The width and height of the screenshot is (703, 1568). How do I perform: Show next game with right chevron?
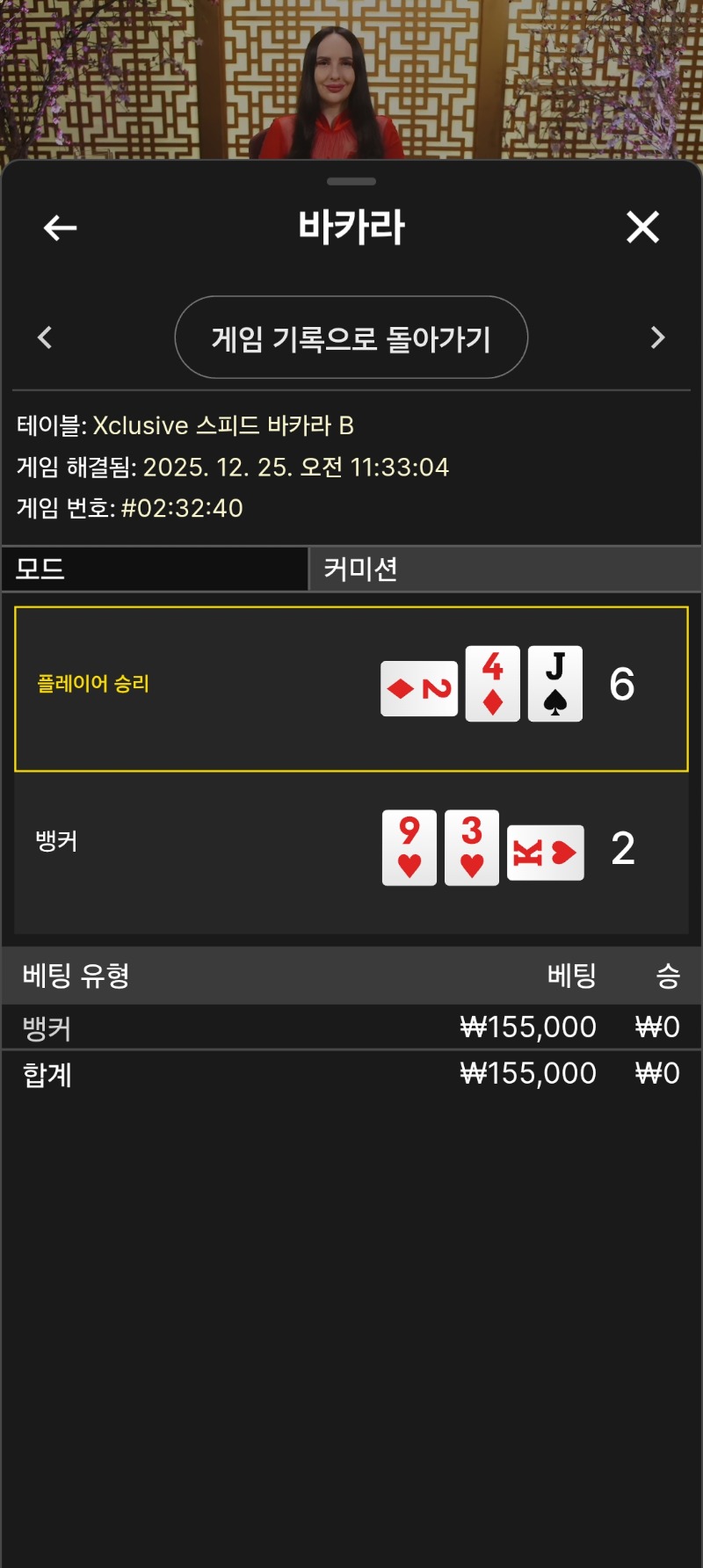click(657, 338)
